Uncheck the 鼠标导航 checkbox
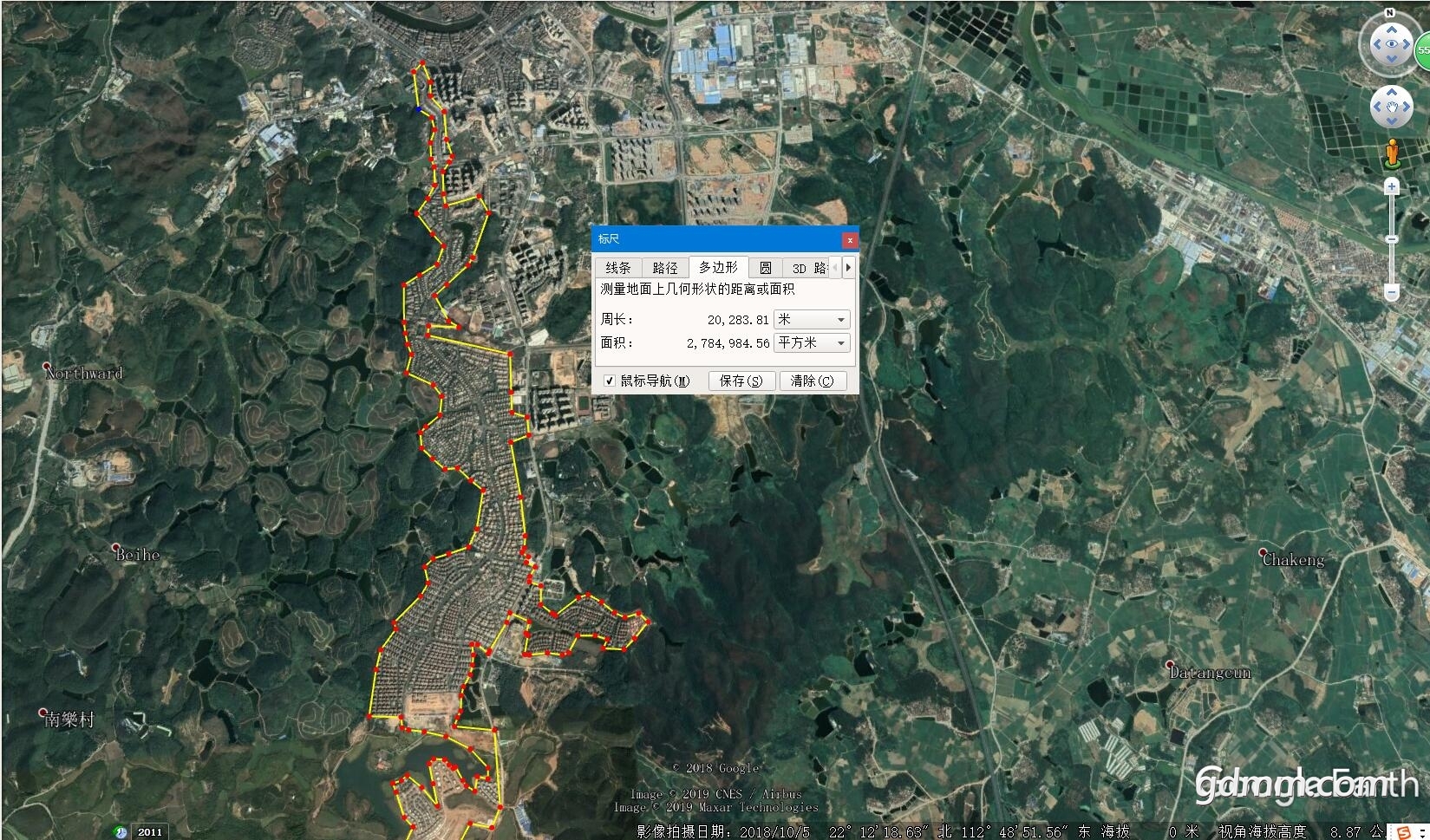 point(610,381)
